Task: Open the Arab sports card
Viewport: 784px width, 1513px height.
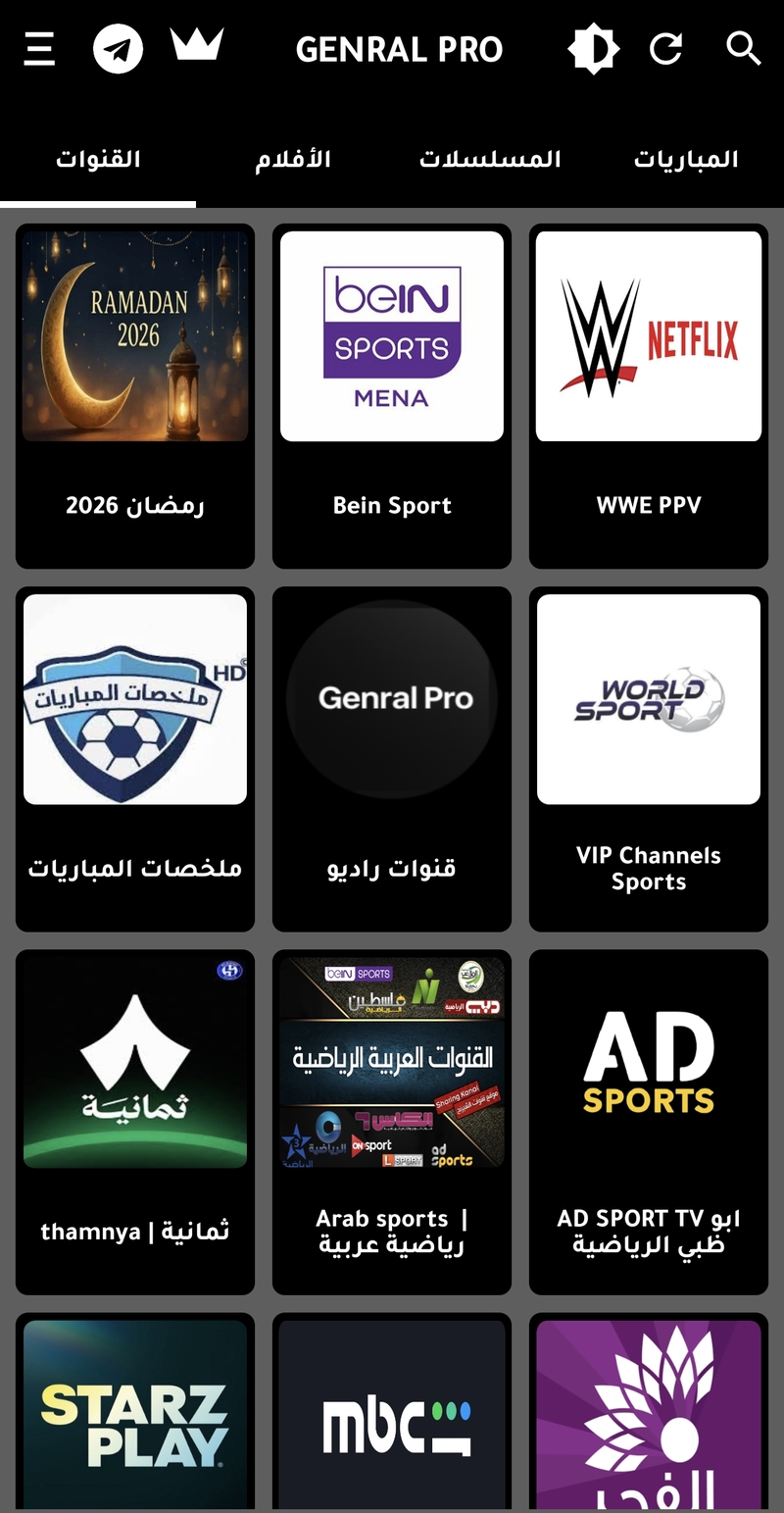Action: tap(392, 1121)
